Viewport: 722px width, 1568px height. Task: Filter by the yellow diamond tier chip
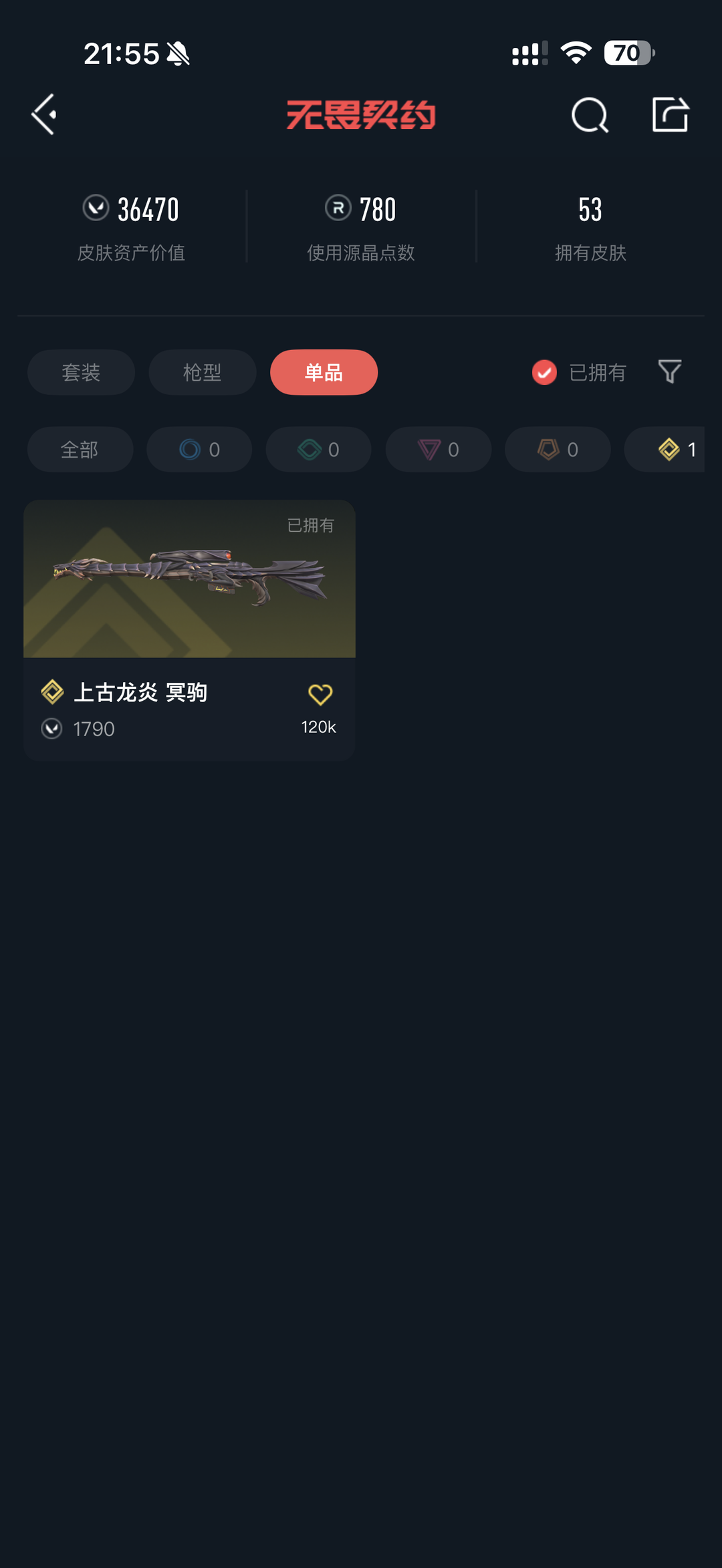click(x=665, y=450)
